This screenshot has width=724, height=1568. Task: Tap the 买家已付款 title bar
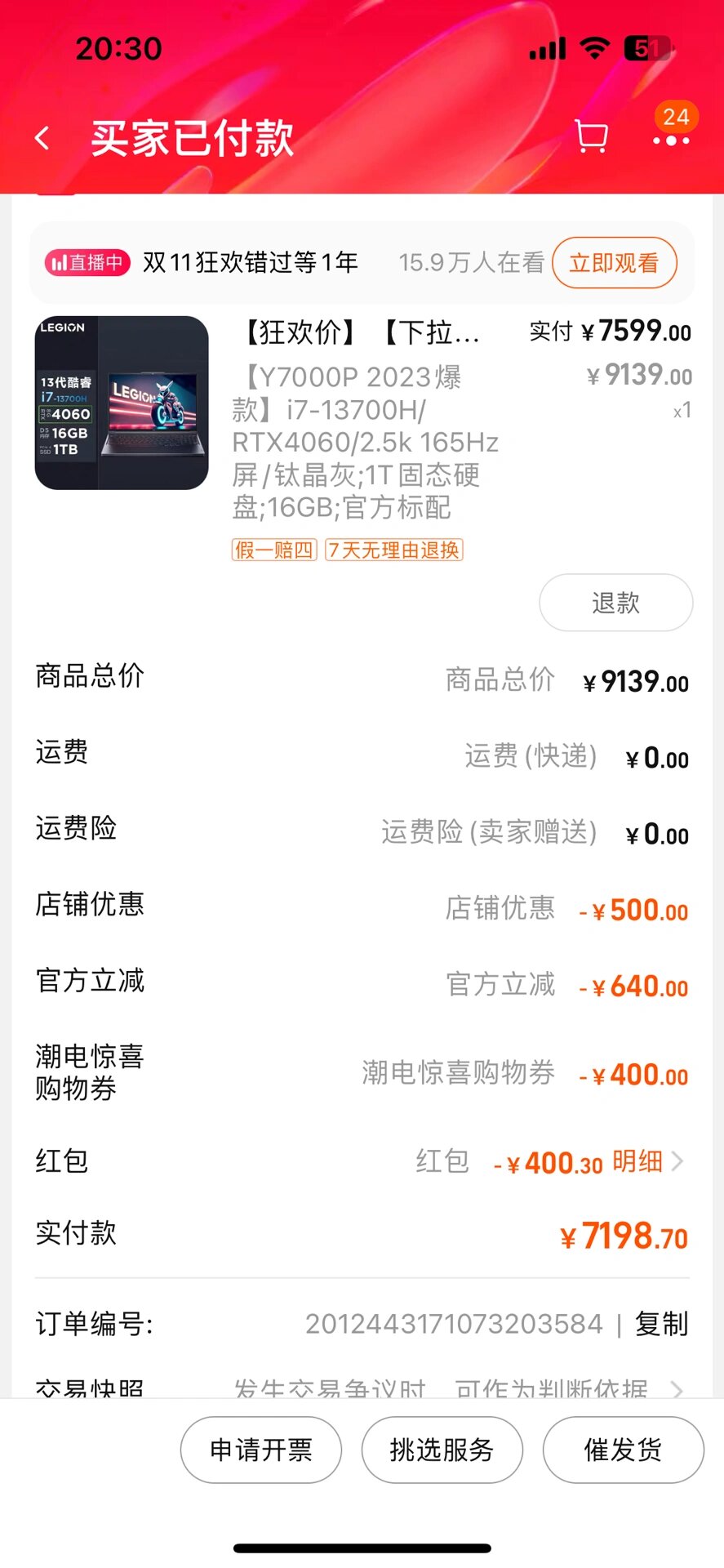193,137
